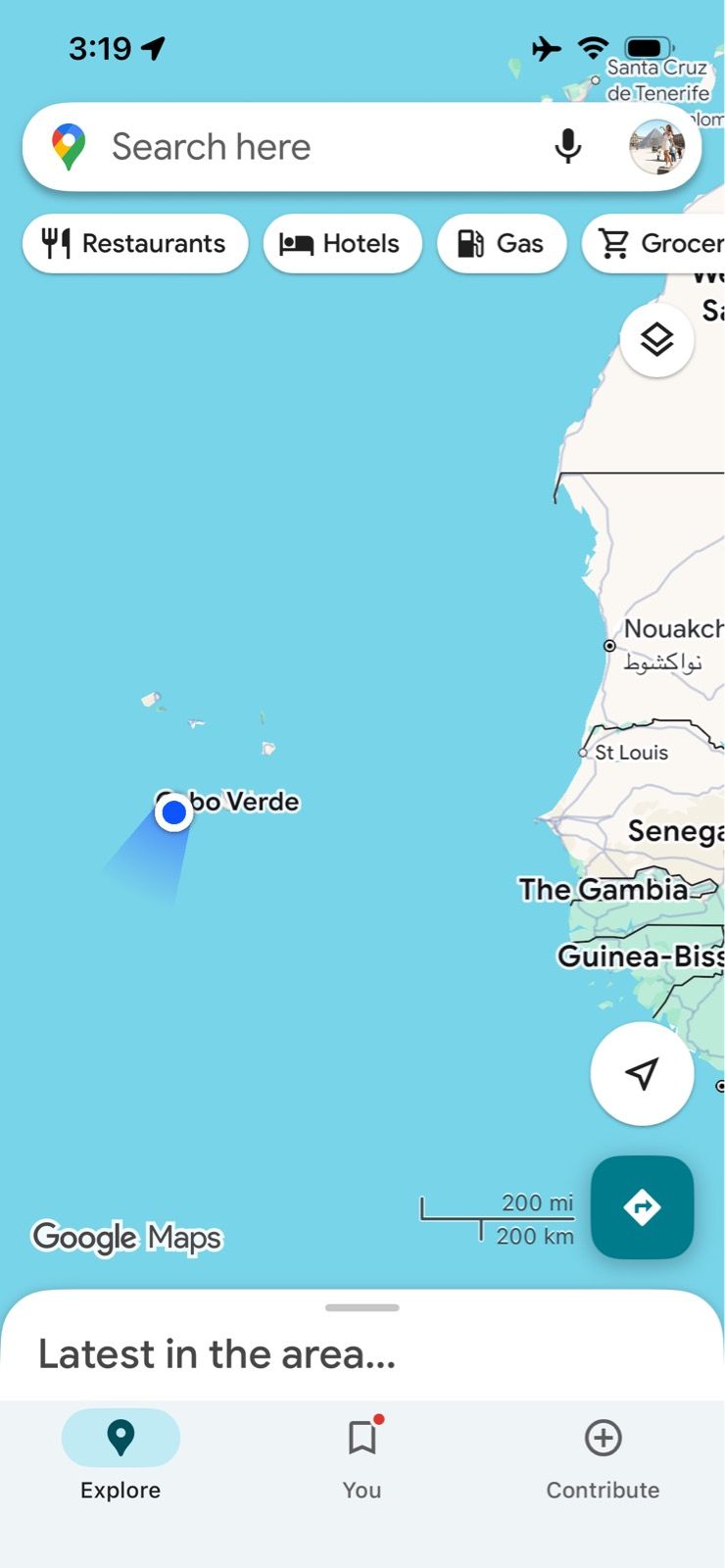The height and width of the screenshot is (1568, 725).
Task: Filter the map by Hotels
Action: pos(342,243)
